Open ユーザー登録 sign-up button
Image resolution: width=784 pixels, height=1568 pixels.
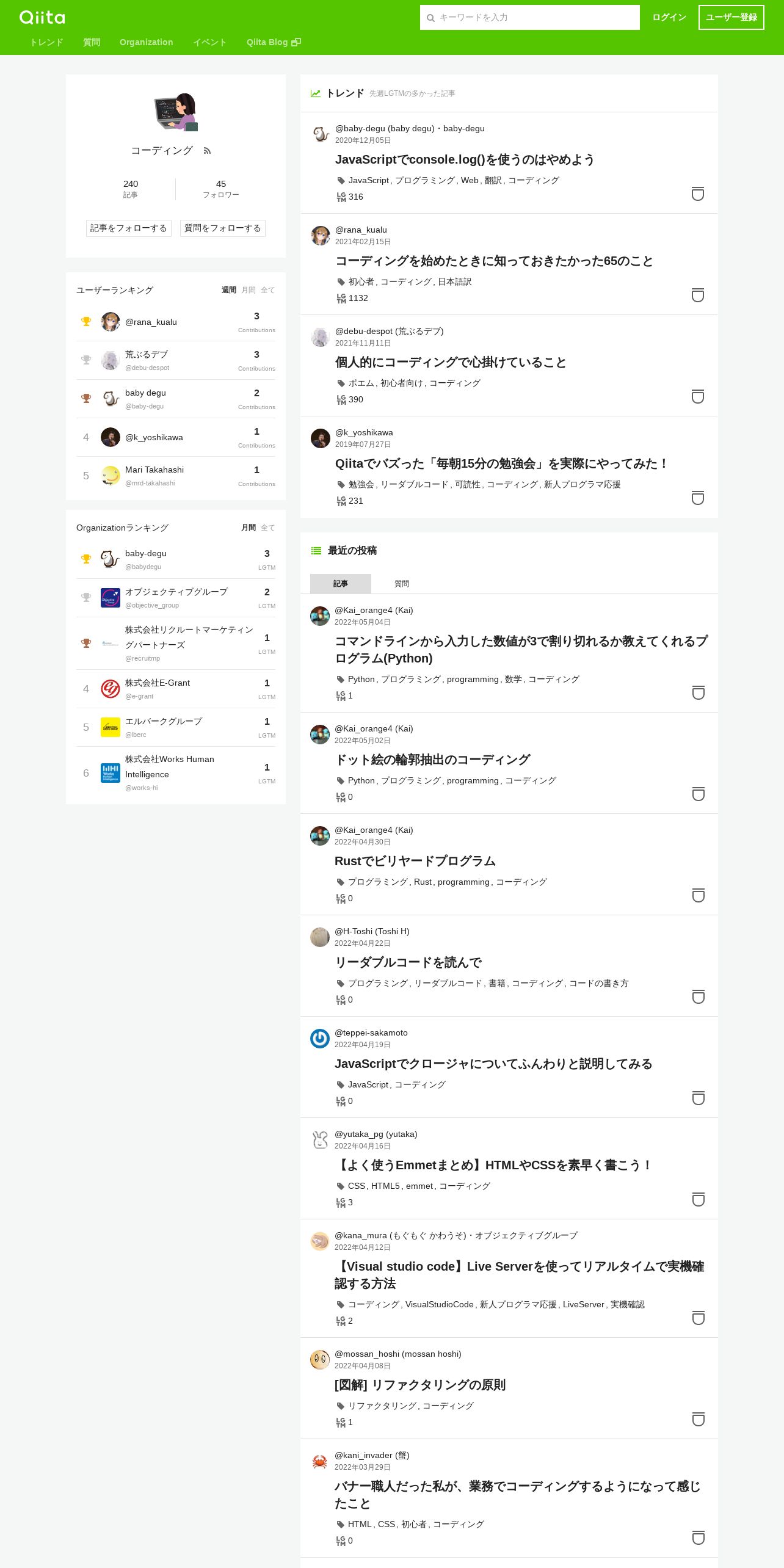731,18
